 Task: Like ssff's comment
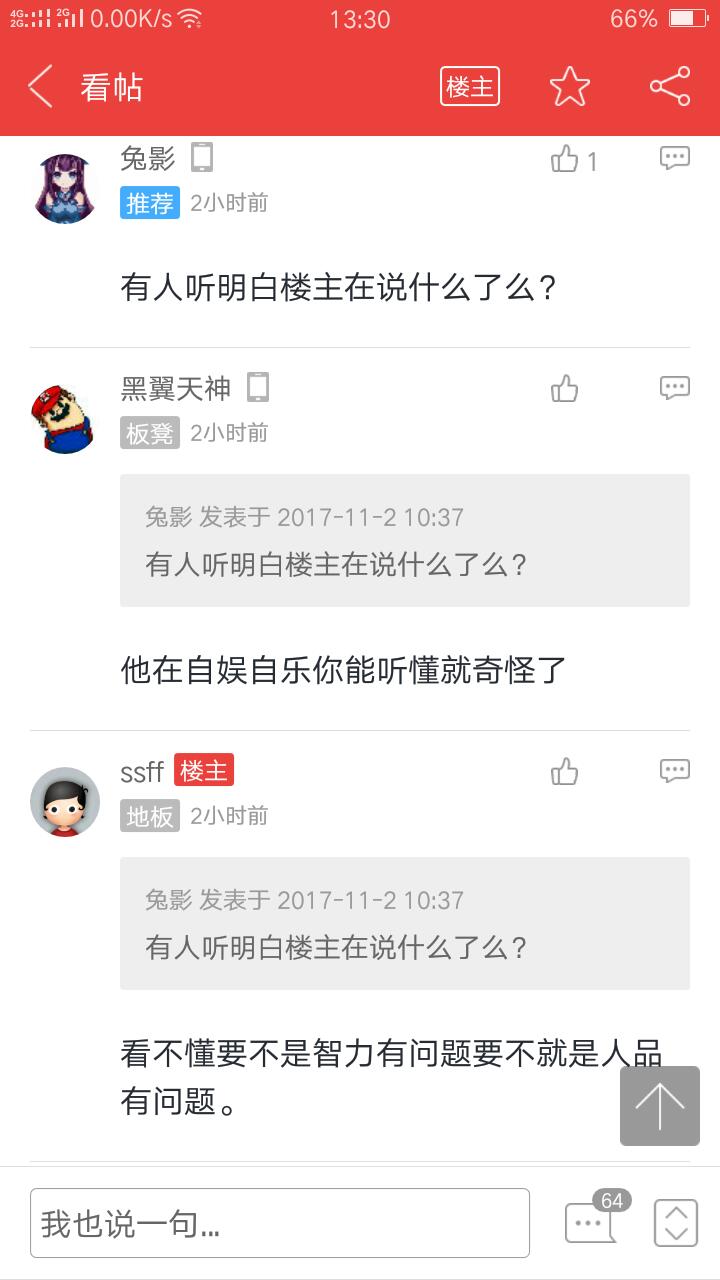(x=565, y=772)
